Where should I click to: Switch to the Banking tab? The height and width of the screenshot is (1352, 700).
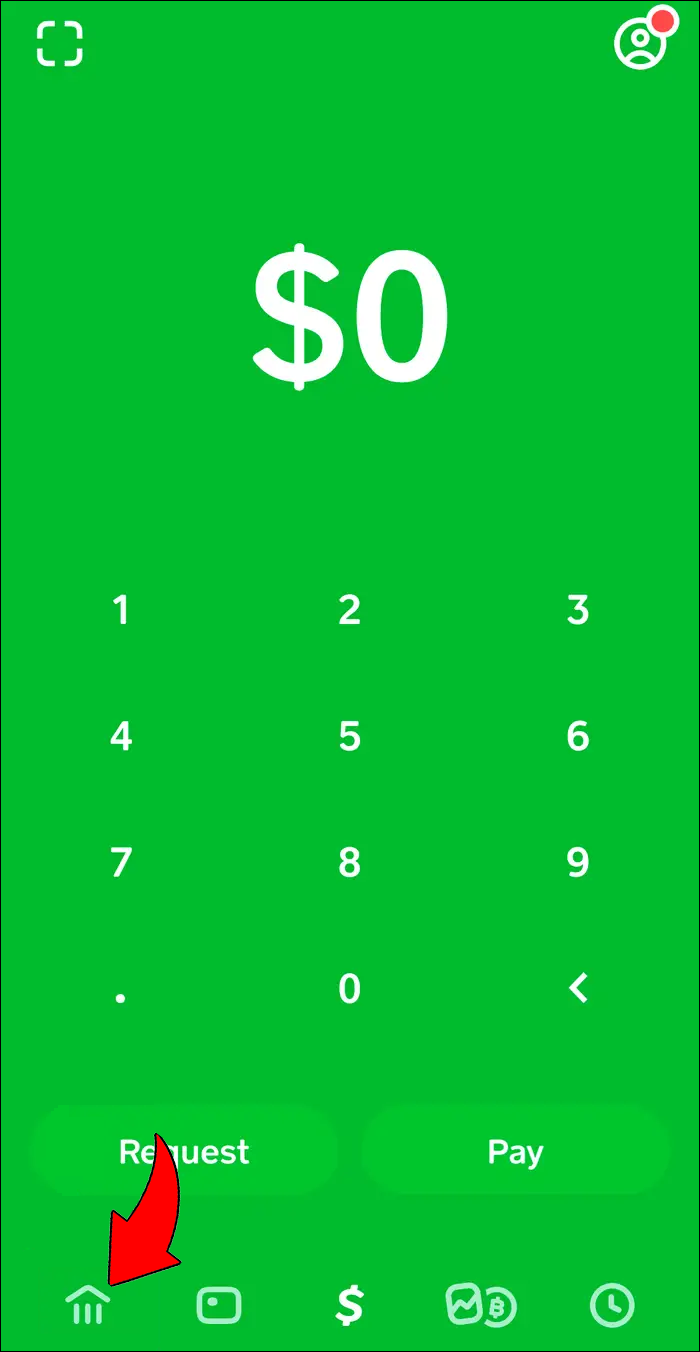(88, 1305)
